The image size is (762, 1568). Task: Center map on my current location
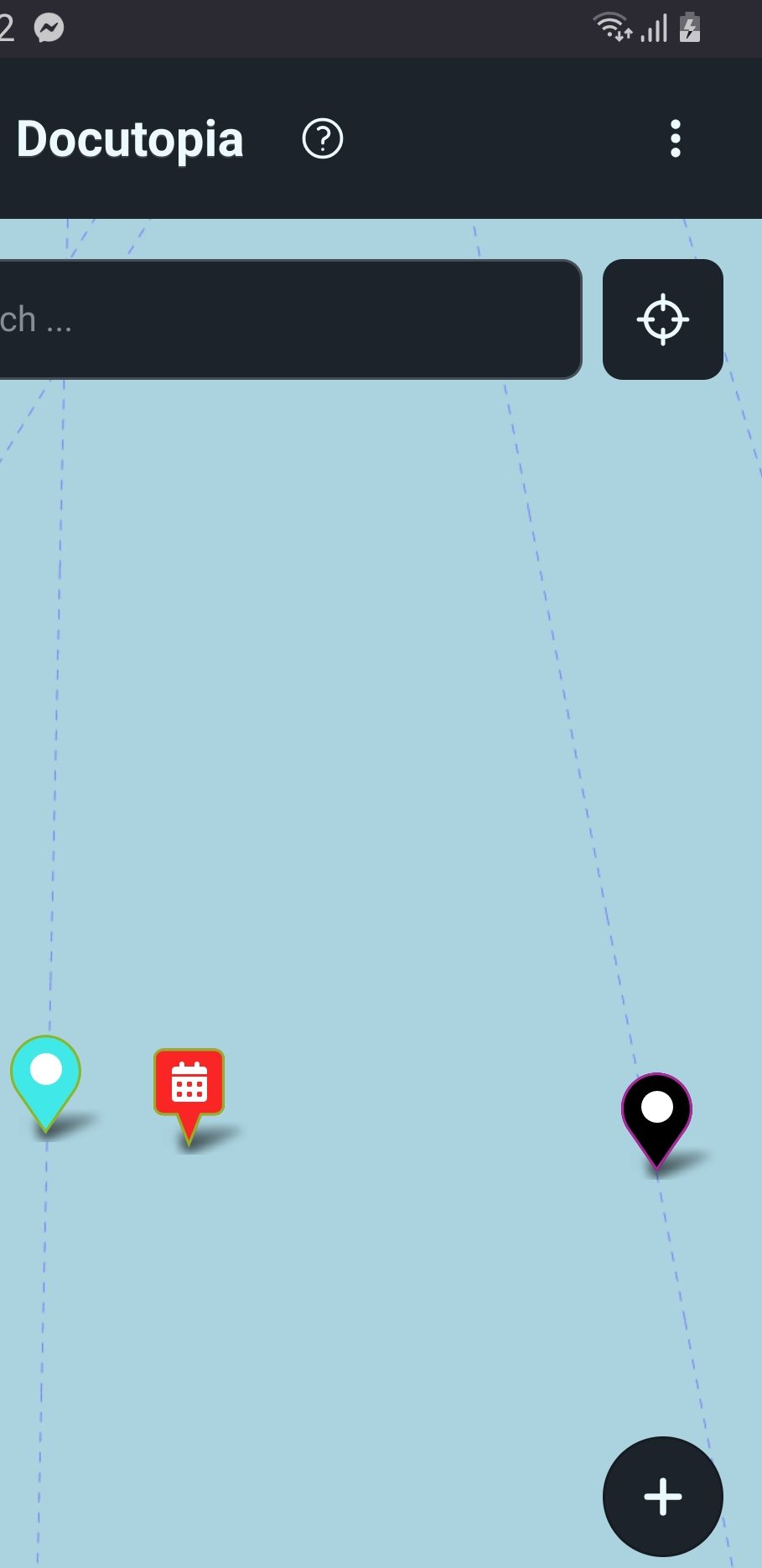662,319
